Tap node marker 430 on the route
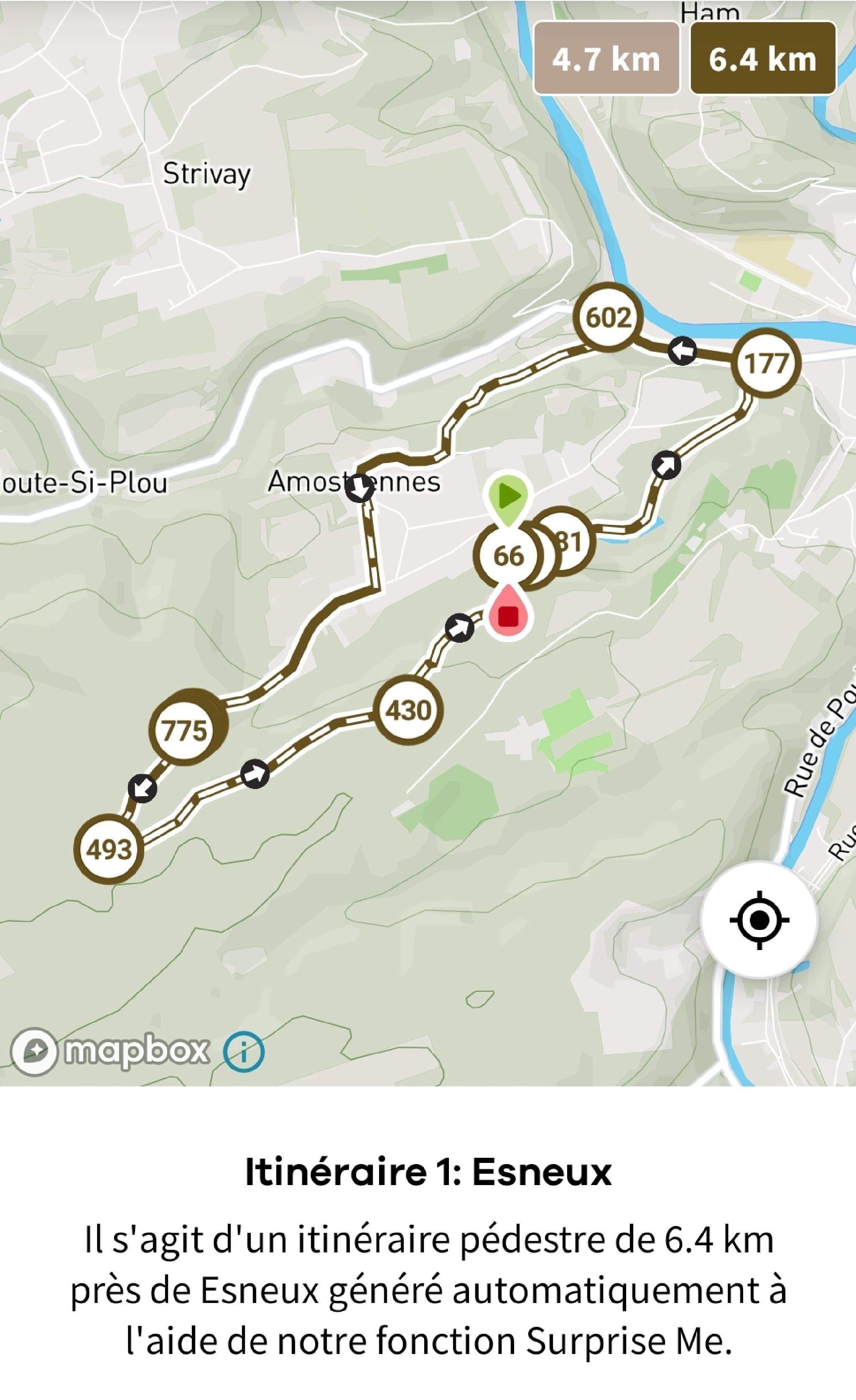The width and height of the screenshot is (856, 1400). pos(408,710)
